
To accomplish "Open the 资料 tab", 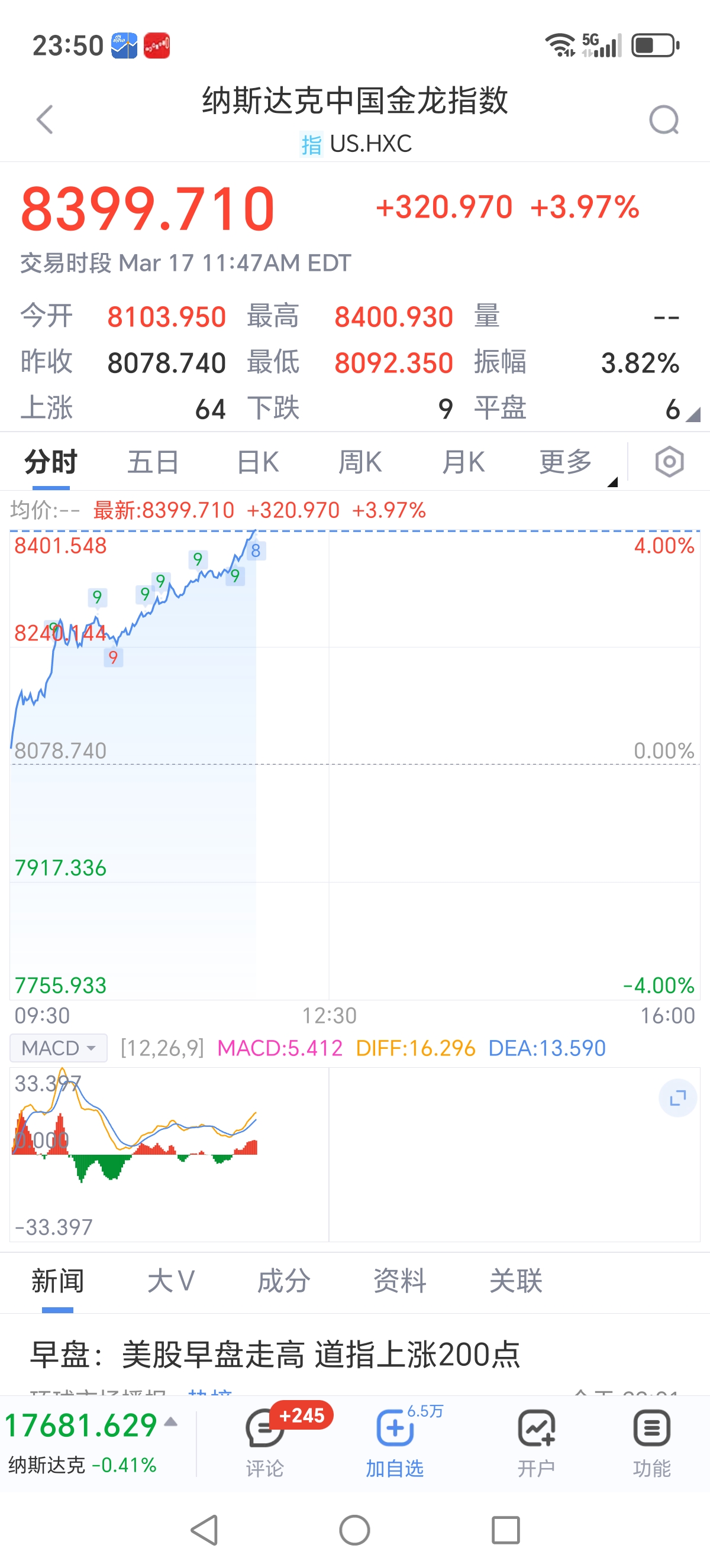I will pos(399,1281).
